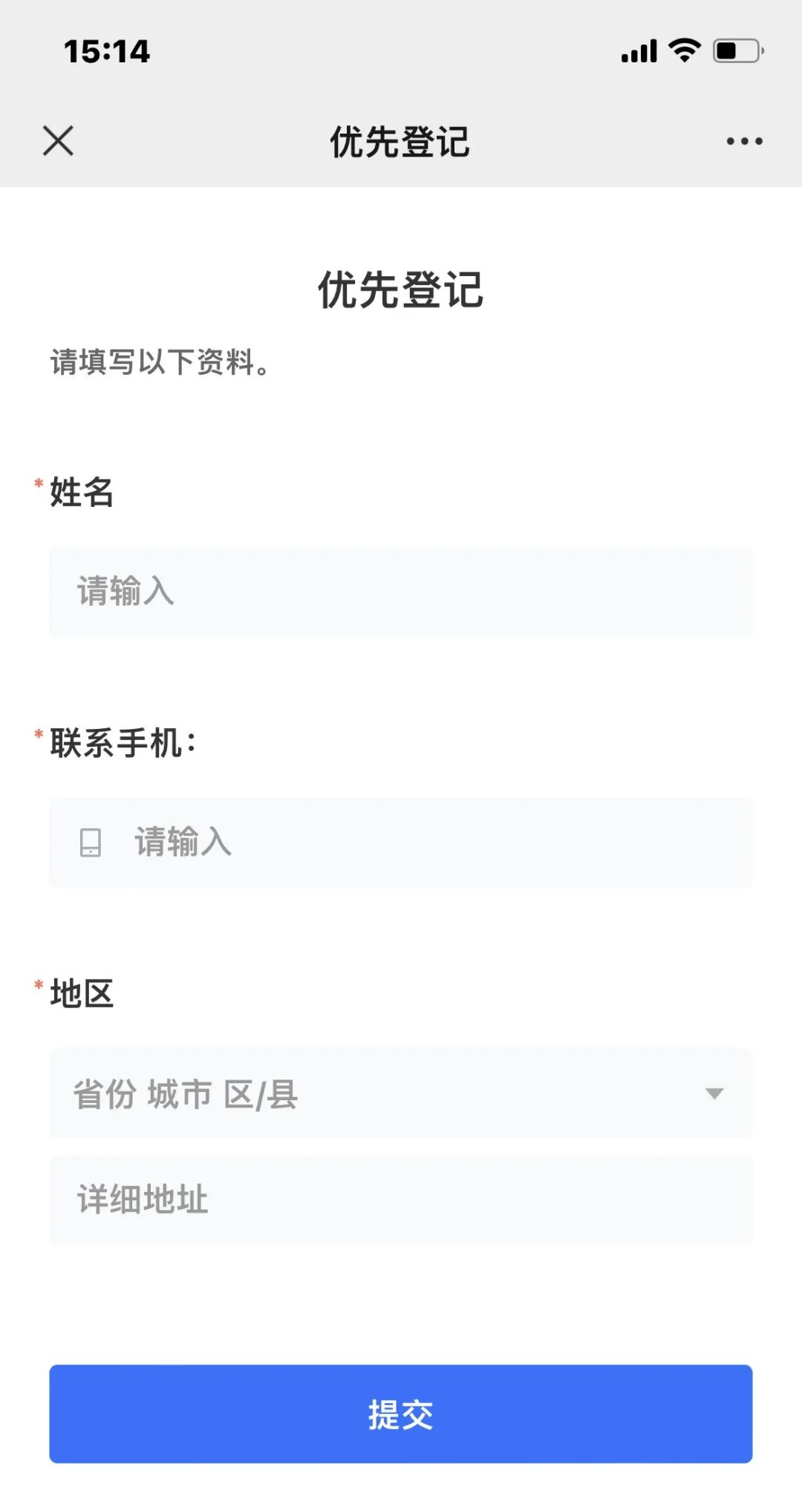Submit the form with 提交
802x1512 pixels.
pos(401,1414)
